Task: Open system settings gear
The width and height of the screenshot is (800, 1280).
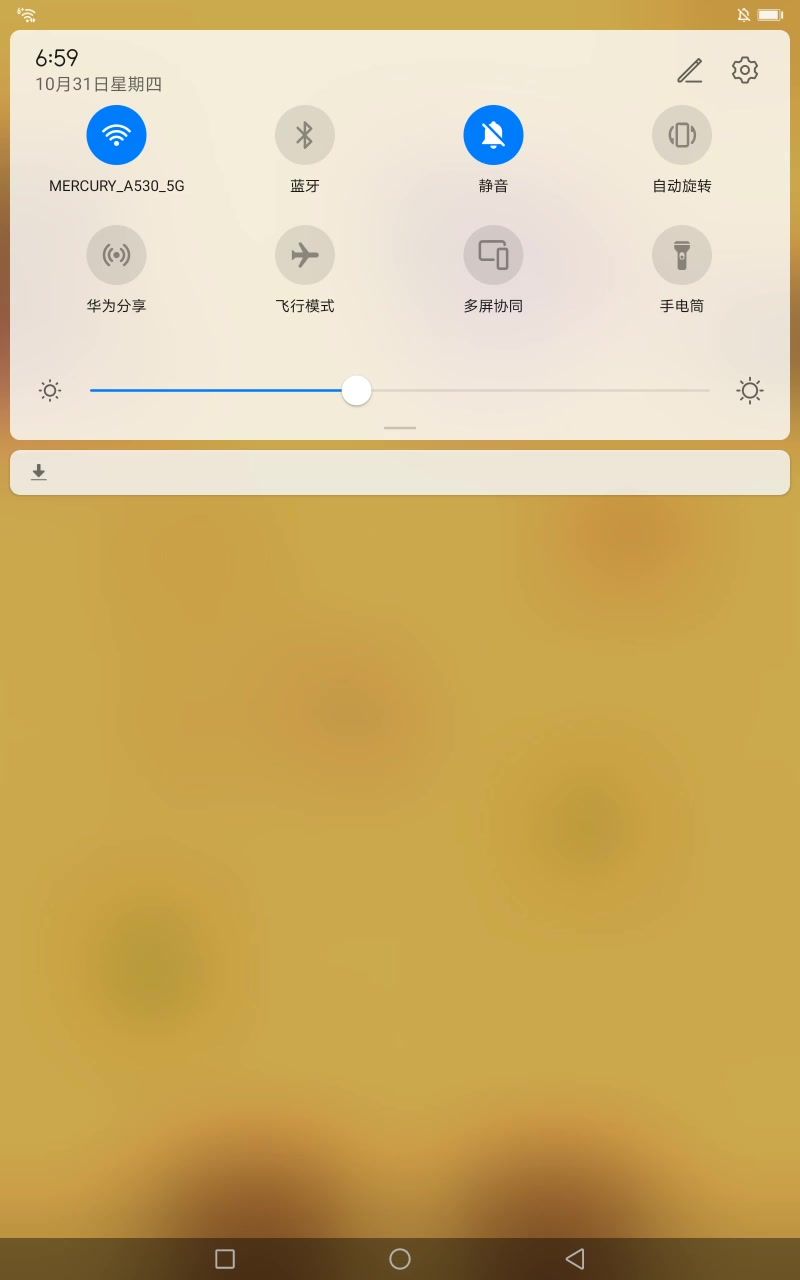Action: coord(745,70)
